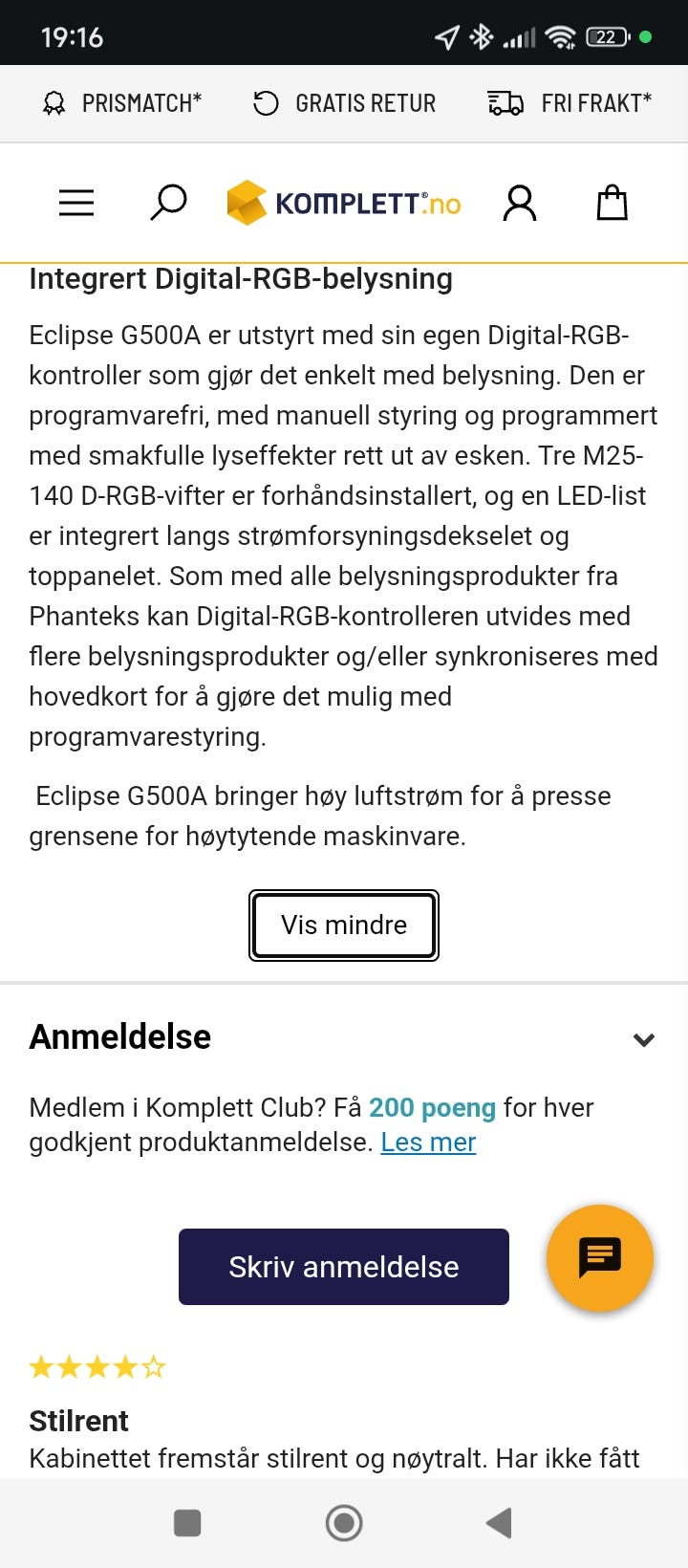Screen dimensions: 688x1568
Task: Click the Fri Frakt delivery truck icon
Action: (504, 102)
